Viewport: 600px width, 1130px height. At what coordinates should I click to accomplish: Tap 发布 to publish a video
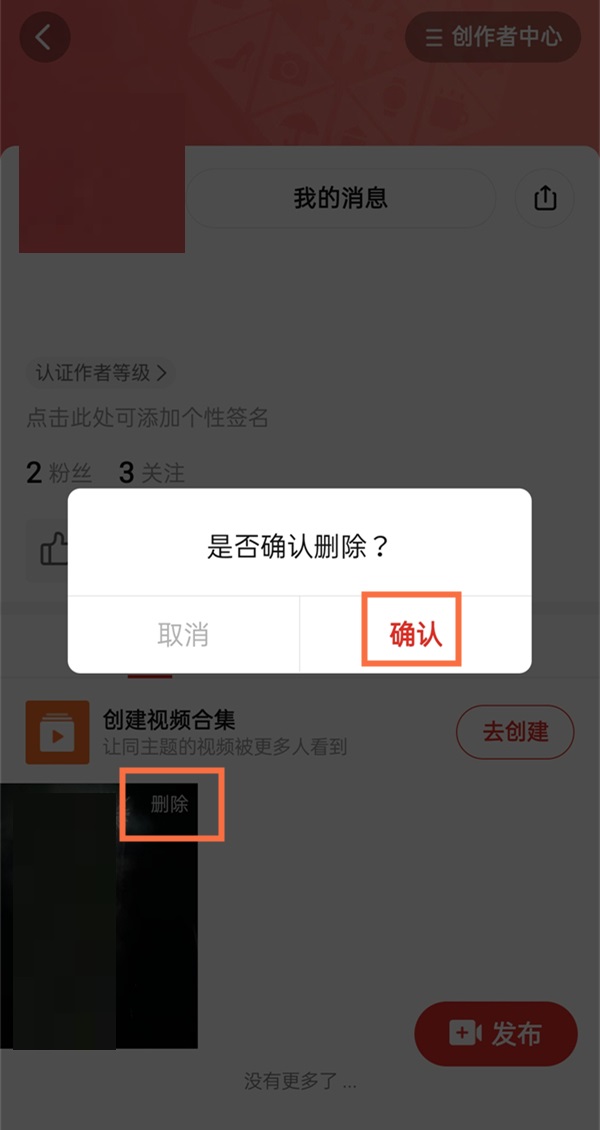496,1033
